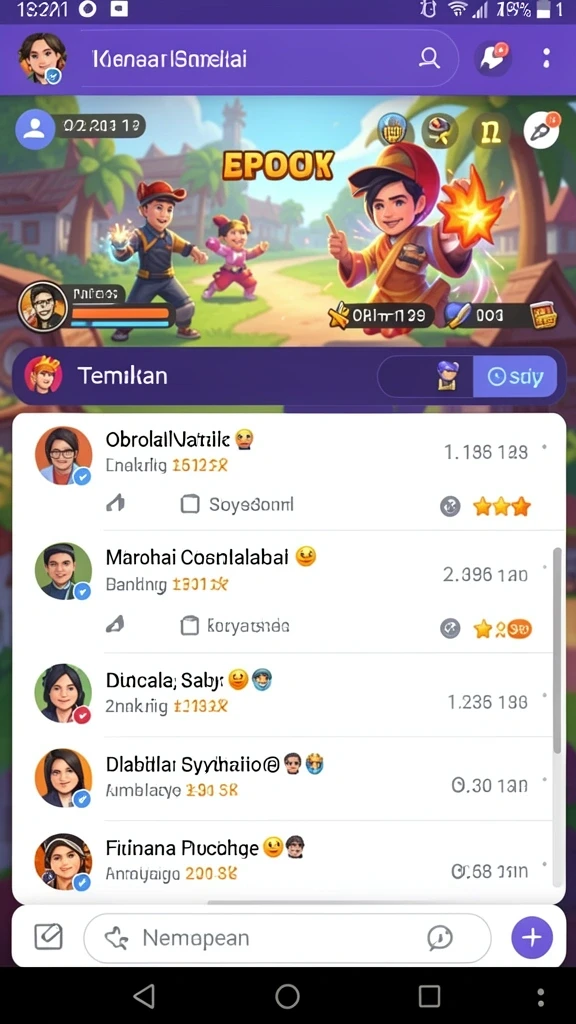Tap the profile avatar in the top bar
This screenshot has height=1024, width=576.
coord(42,58)
